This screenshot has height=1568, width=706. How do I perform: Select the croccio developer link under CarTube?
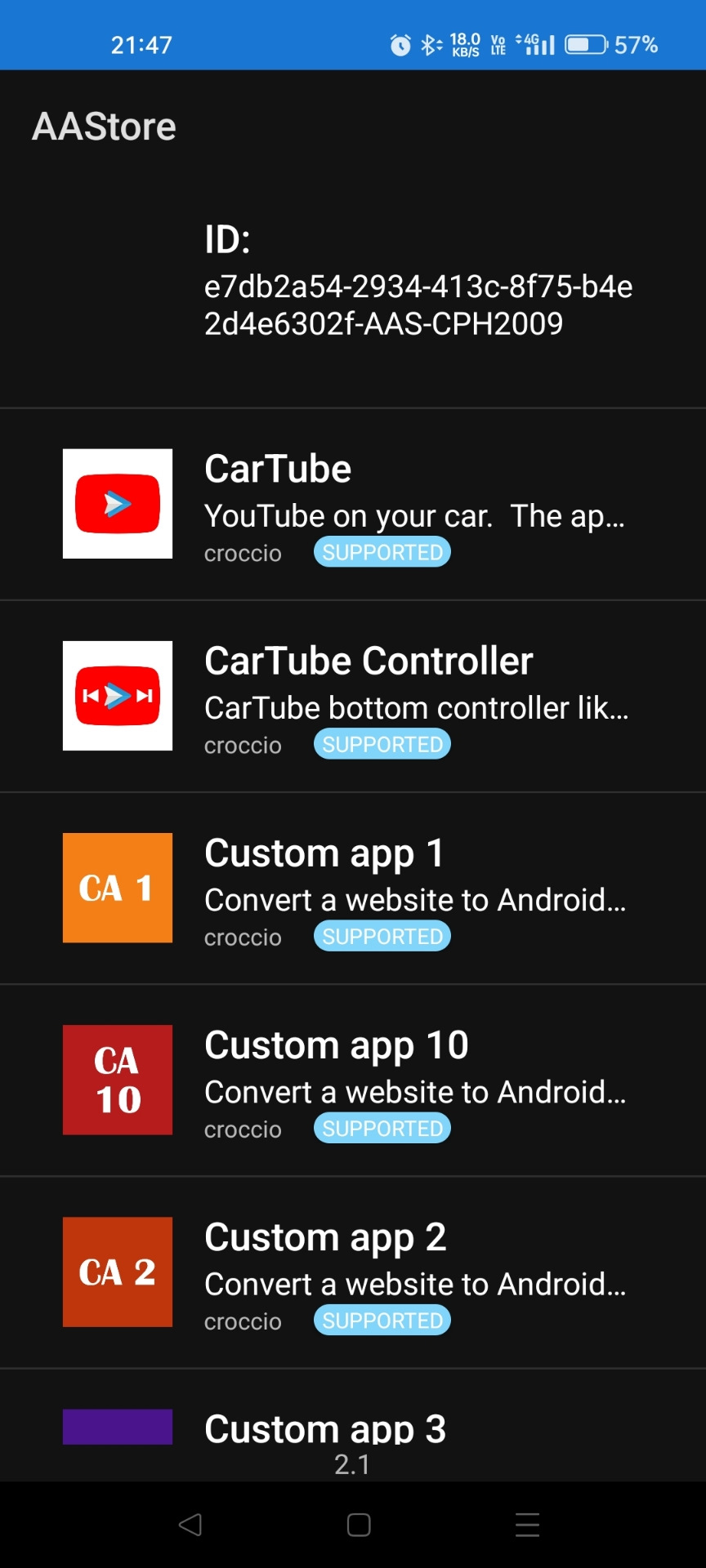coord(242,552)
